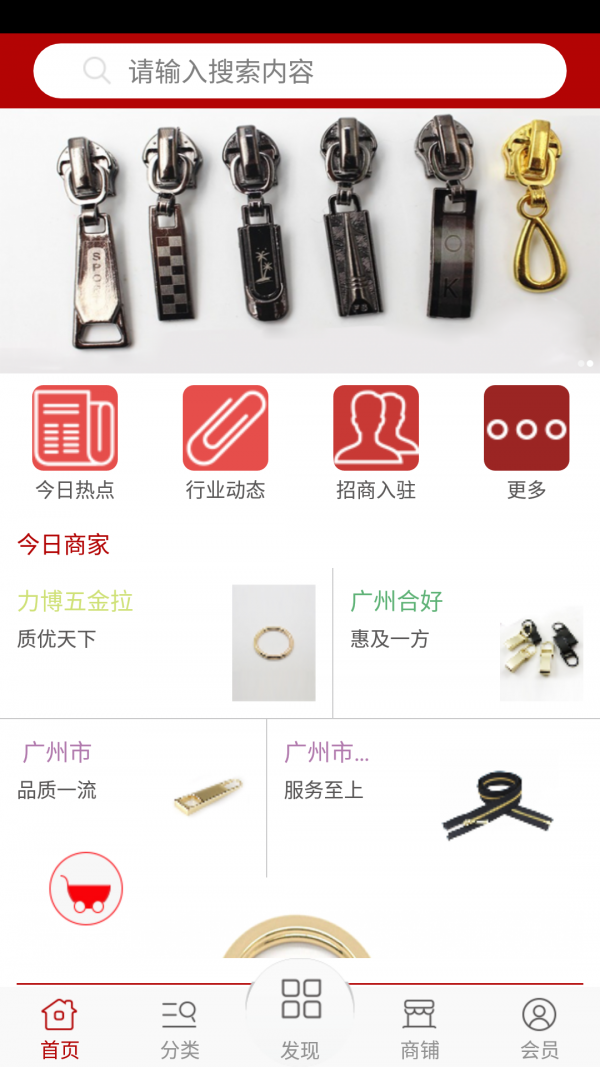Screen dimensions: 600x1067
Task: Switch to the 商铺 shops tab
Action: tap(420, 1028)
